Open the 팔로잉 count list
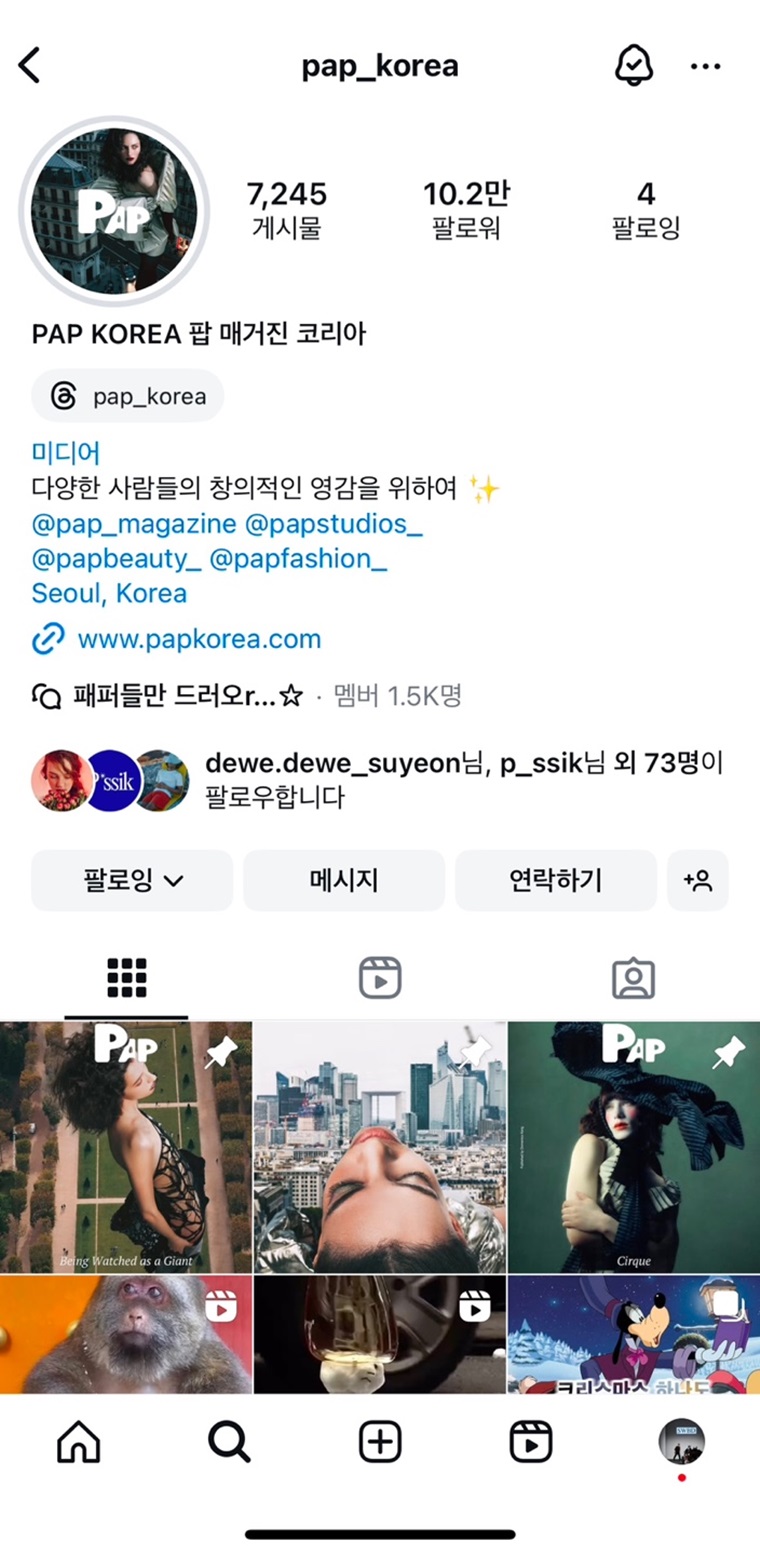Screen dimensions: 760x1555 [646, 209]
